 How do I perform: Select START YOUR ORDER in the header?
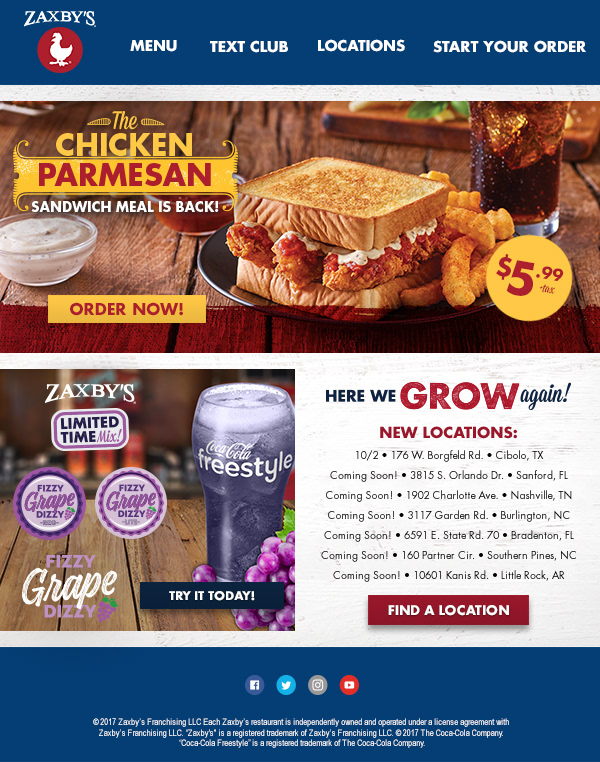tap(509, 46)
